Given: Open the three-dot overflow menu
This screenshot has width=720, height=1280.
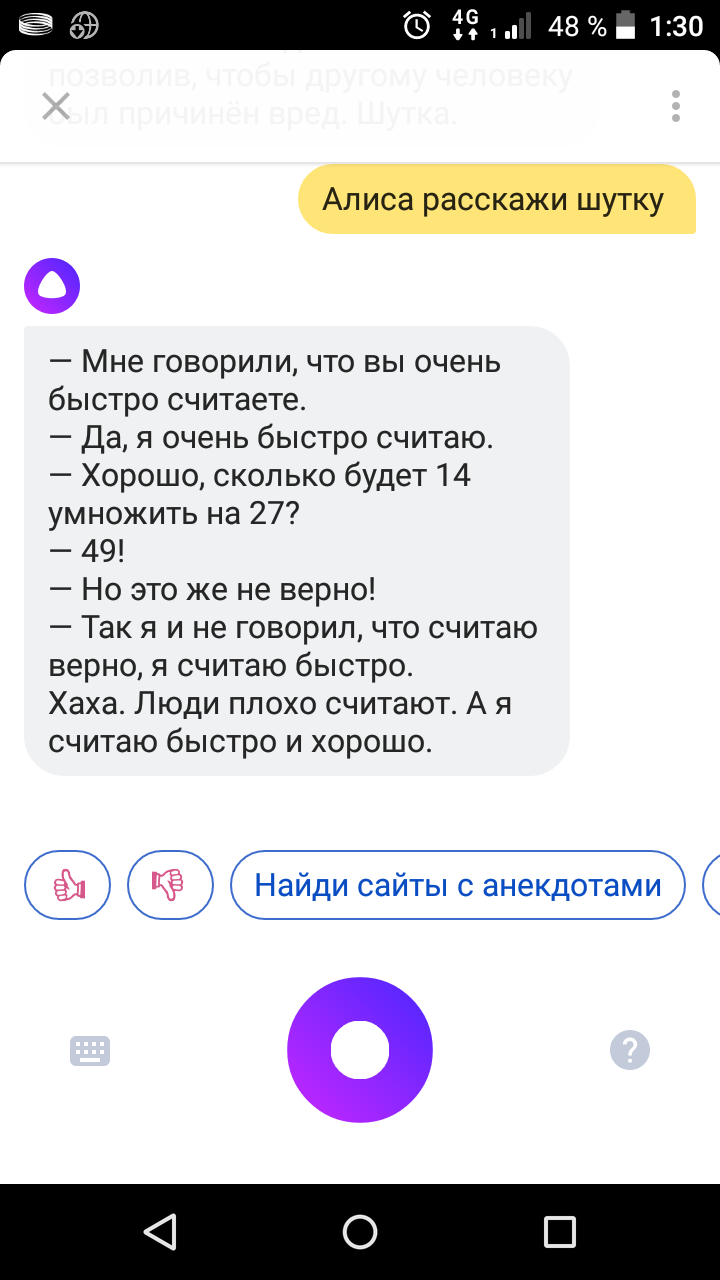Looking at the screenshot, I should (x=676, y=105).
